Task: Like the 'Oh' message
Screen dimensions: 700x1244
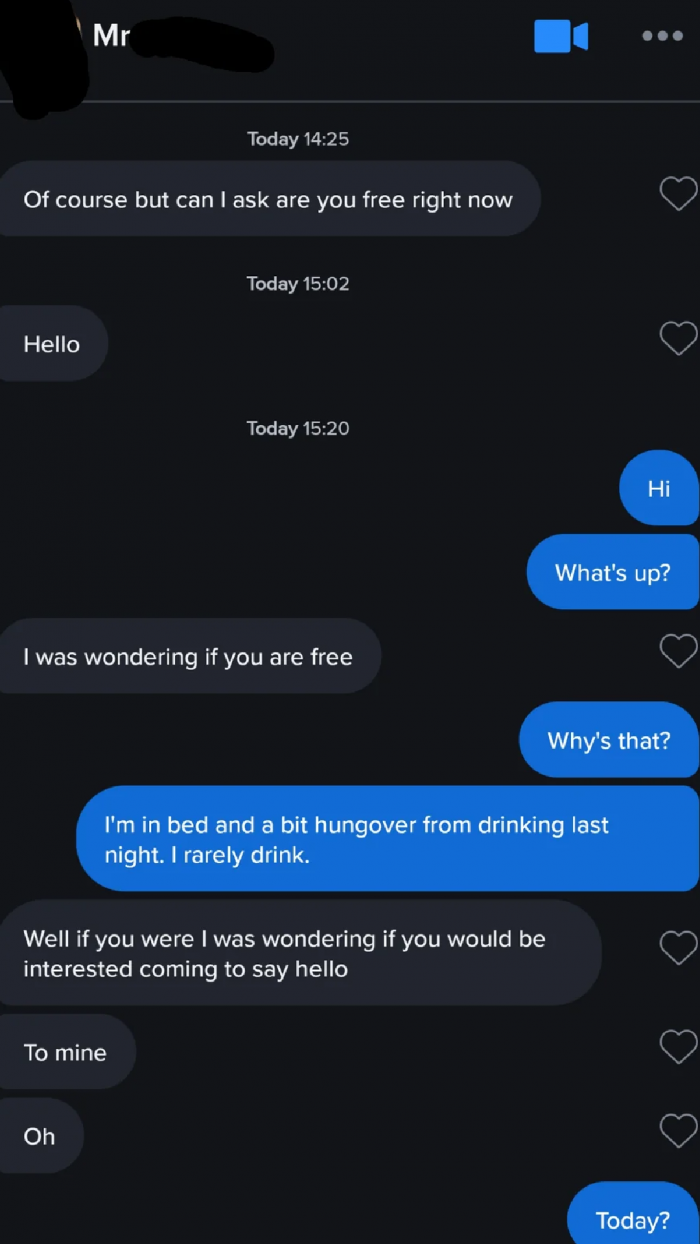Action: click(678, 1131)
